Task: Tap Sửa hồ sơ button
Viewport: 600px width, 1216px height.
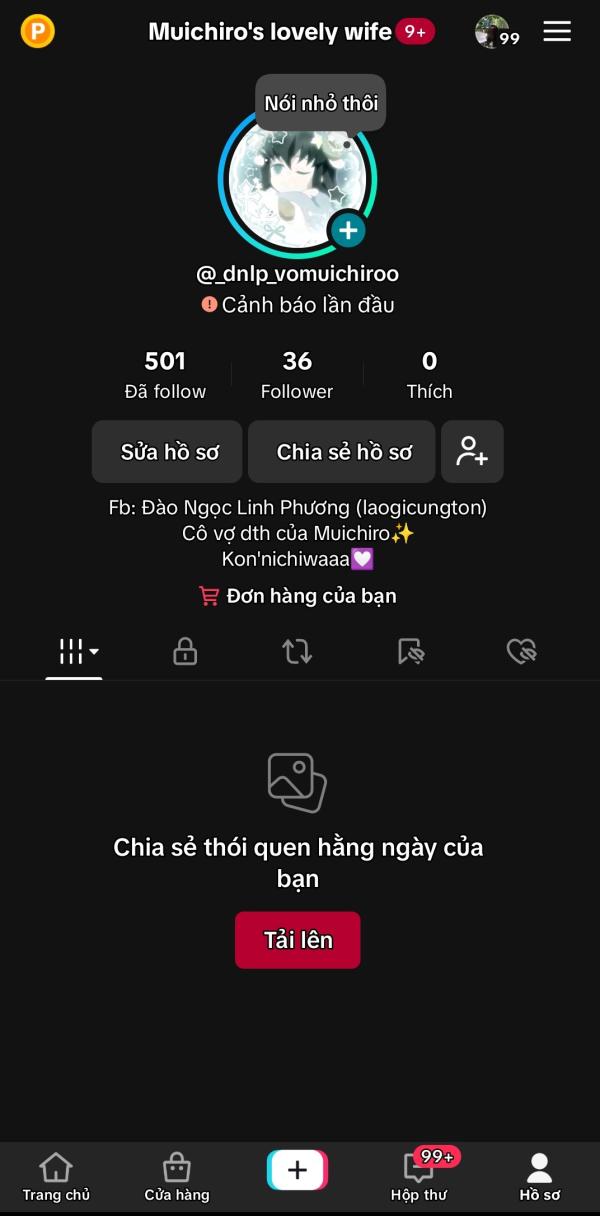Action: 168,452
